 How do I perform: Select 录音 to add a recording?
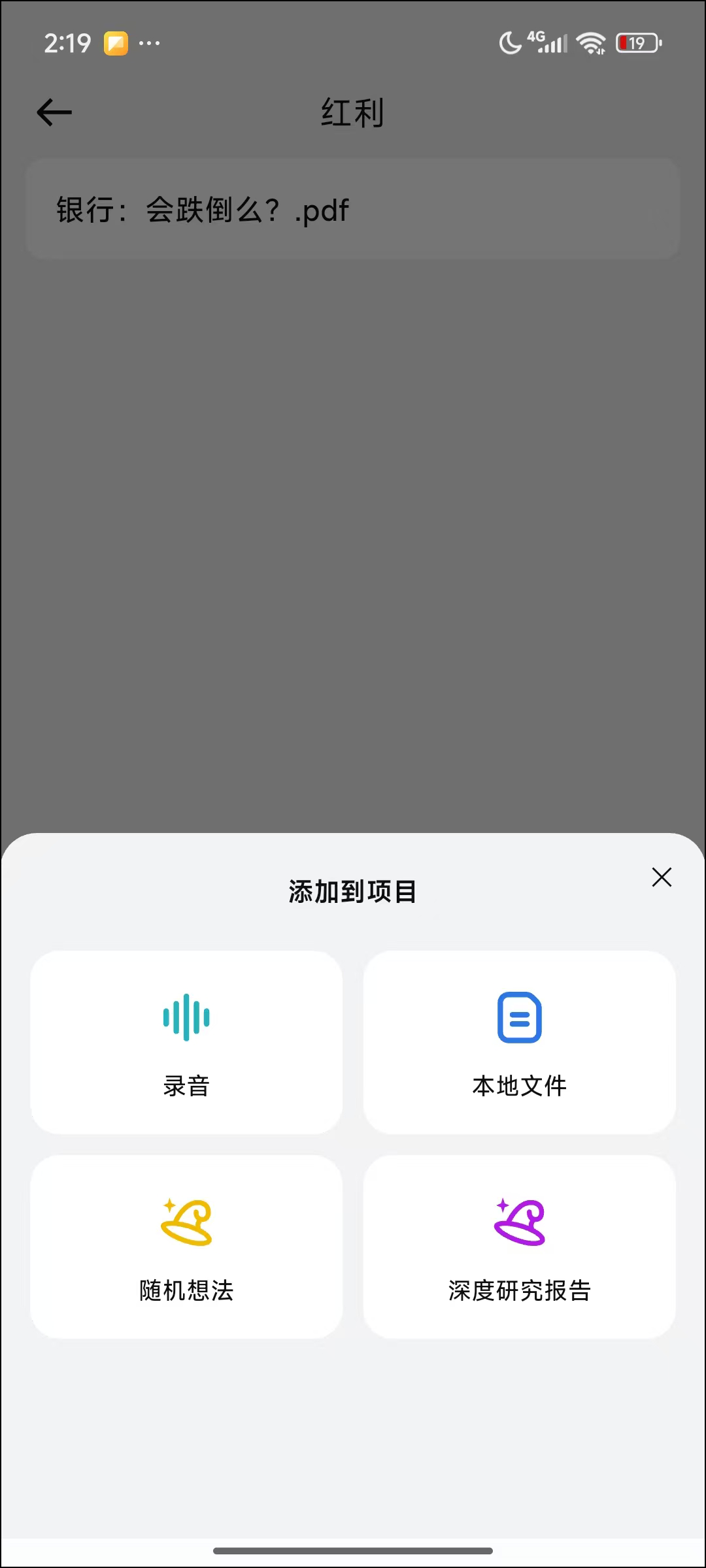pos(186,1043)
